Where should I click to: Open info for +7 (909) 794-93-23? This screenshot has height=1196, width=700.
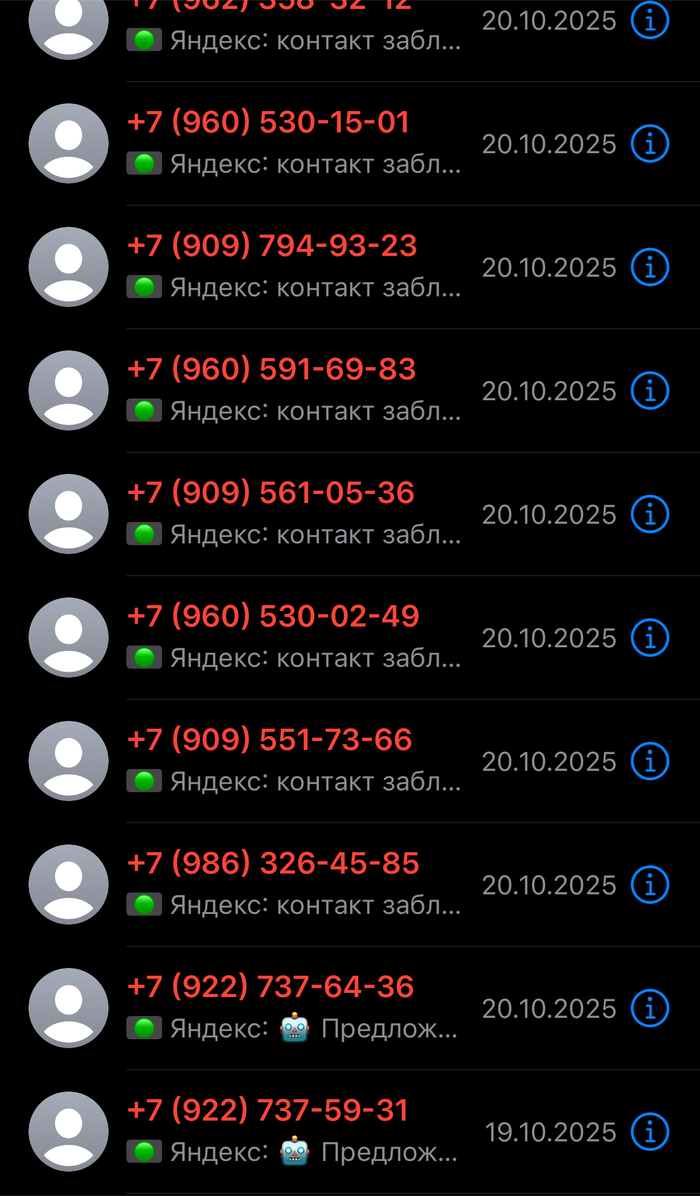pyautogui.click(x=650, y=267)
